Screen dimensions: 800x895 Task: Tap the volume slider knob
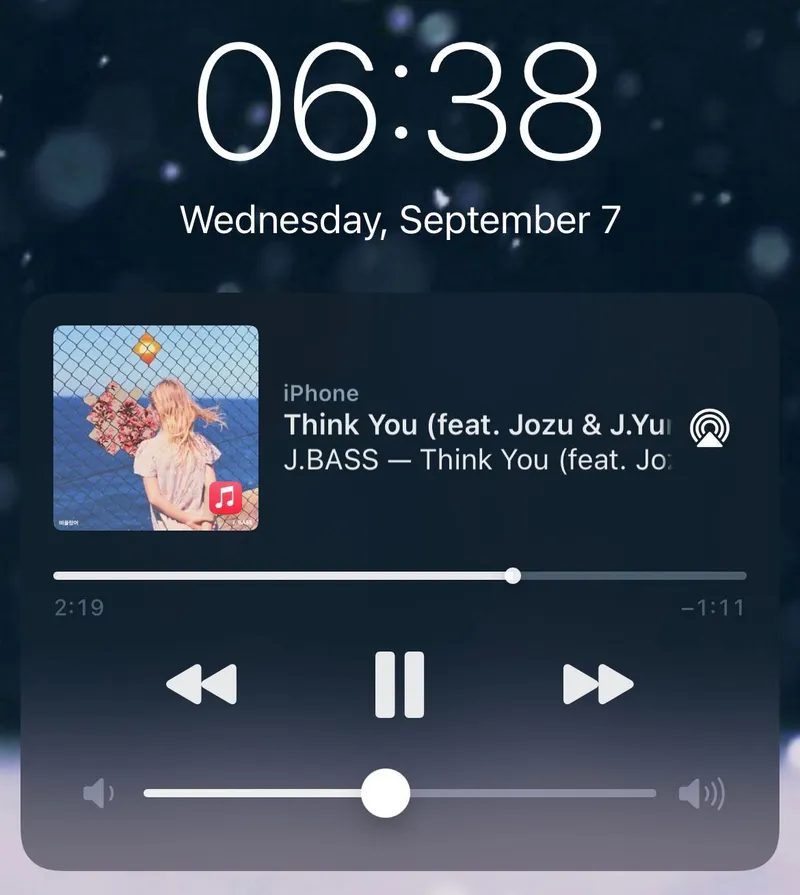(385, 794)
